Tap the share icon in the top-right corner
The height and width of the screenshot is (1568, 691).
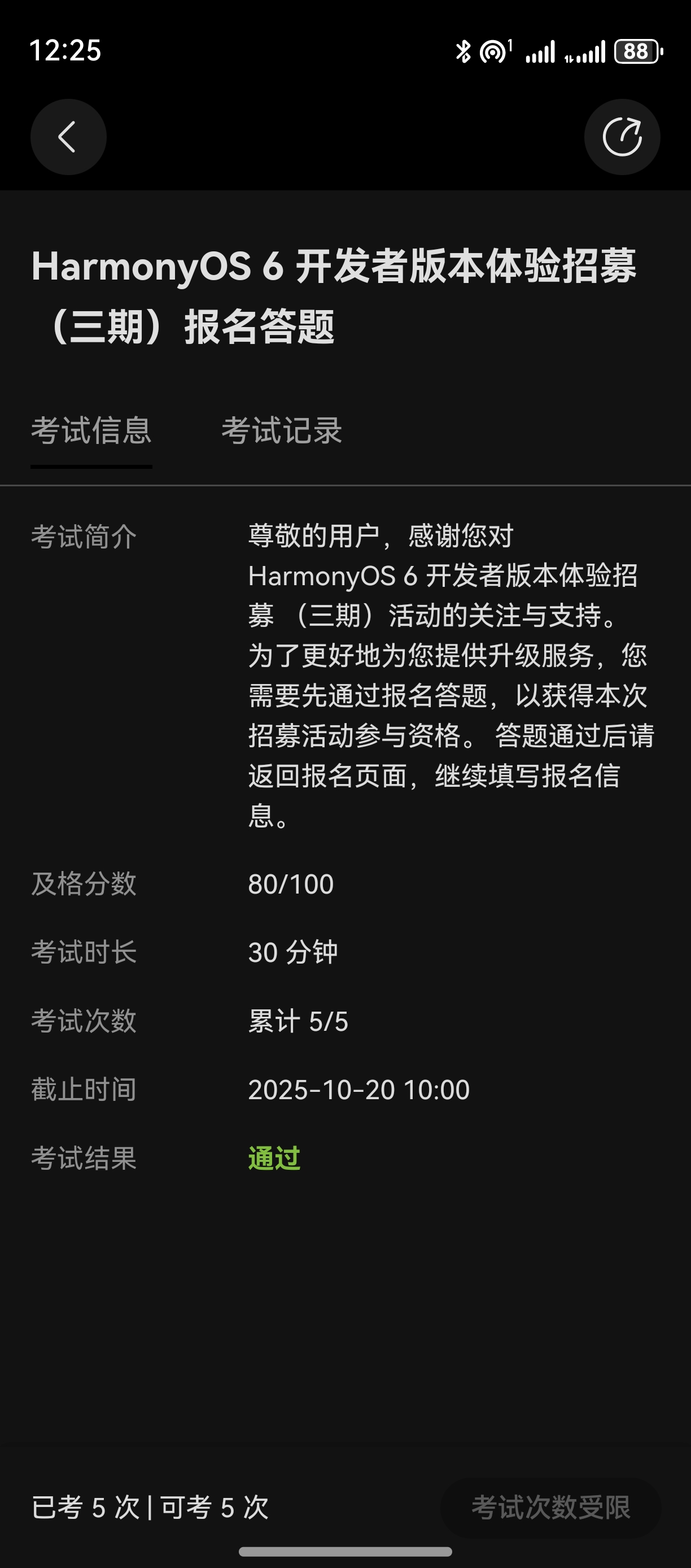click(622, 137)
